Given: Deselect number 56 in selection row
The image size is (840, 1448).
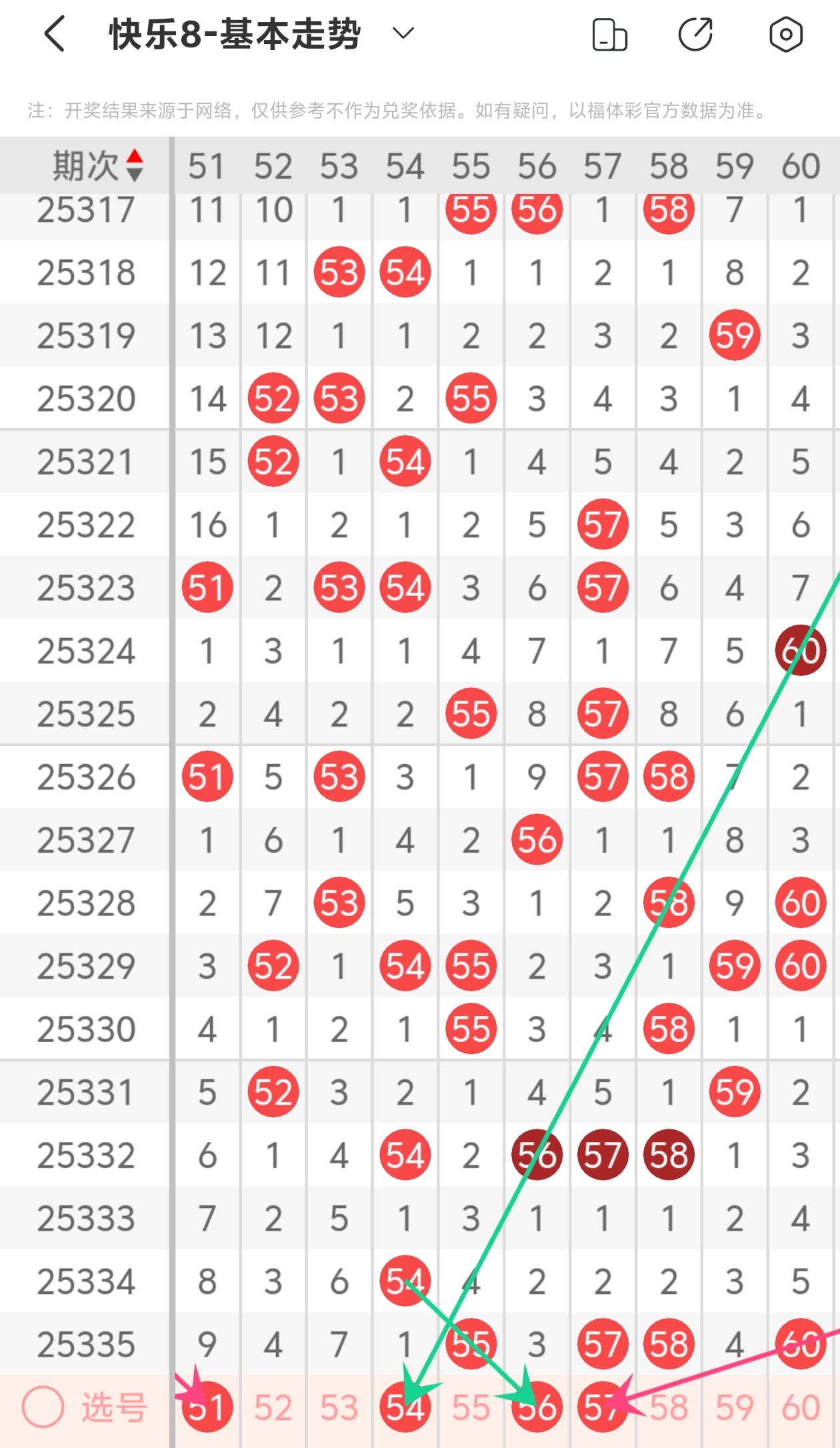Looking at the screenshot, I should 537,1407.
